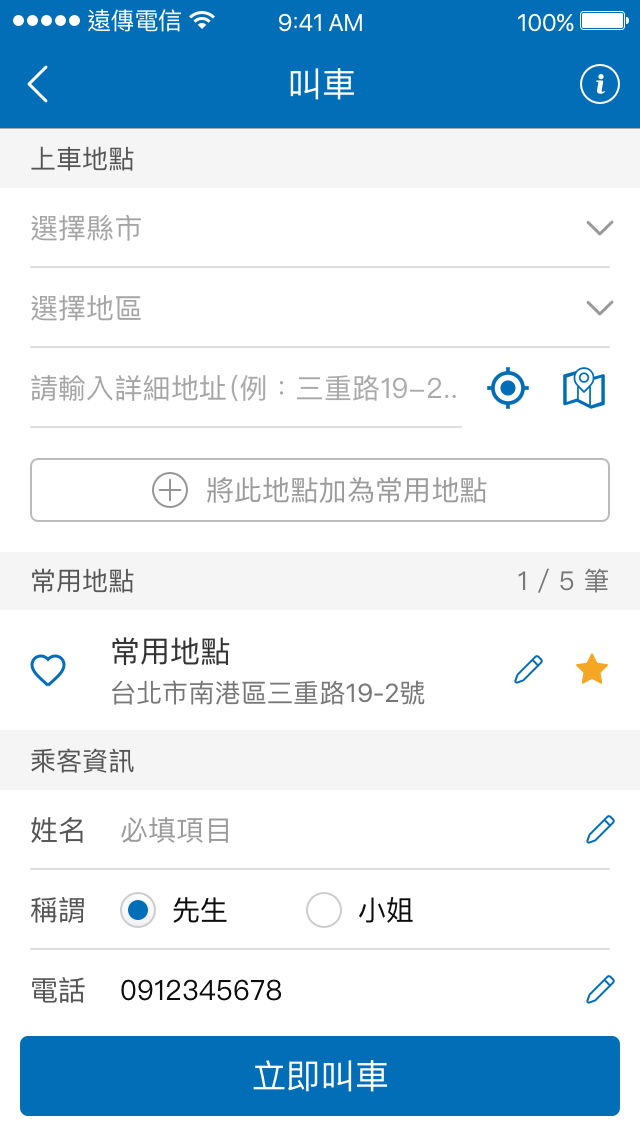The height and width of the screenshot is (1136, 640).
Task: Toggle the star on 常用地點 entry
Action: [591, 669]
